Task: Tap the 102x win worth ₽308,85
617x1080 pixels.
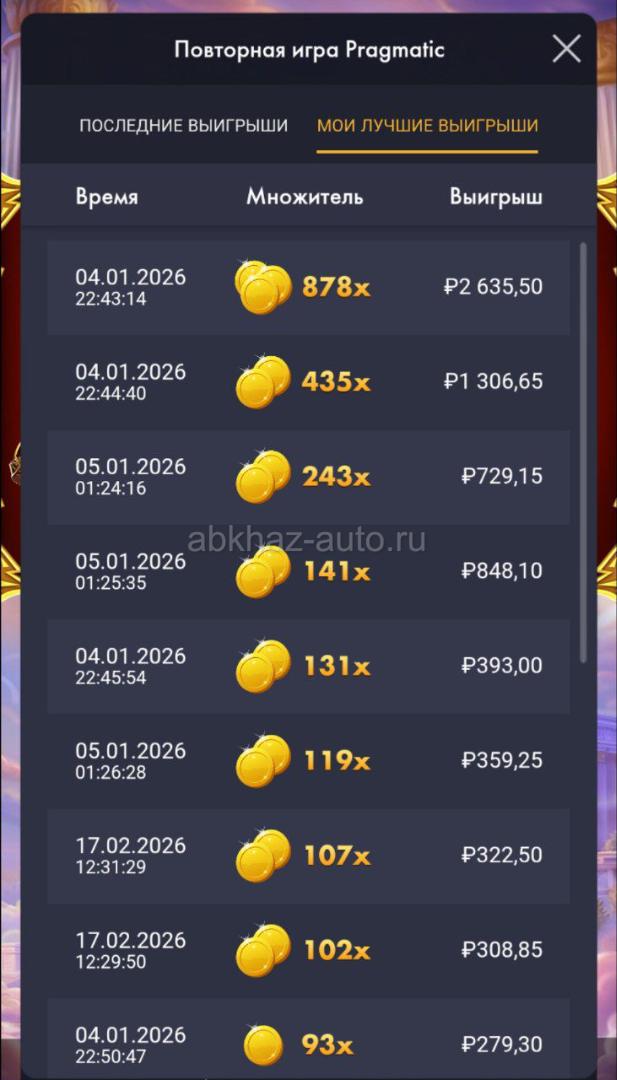Action: click(x=308, y=950)
